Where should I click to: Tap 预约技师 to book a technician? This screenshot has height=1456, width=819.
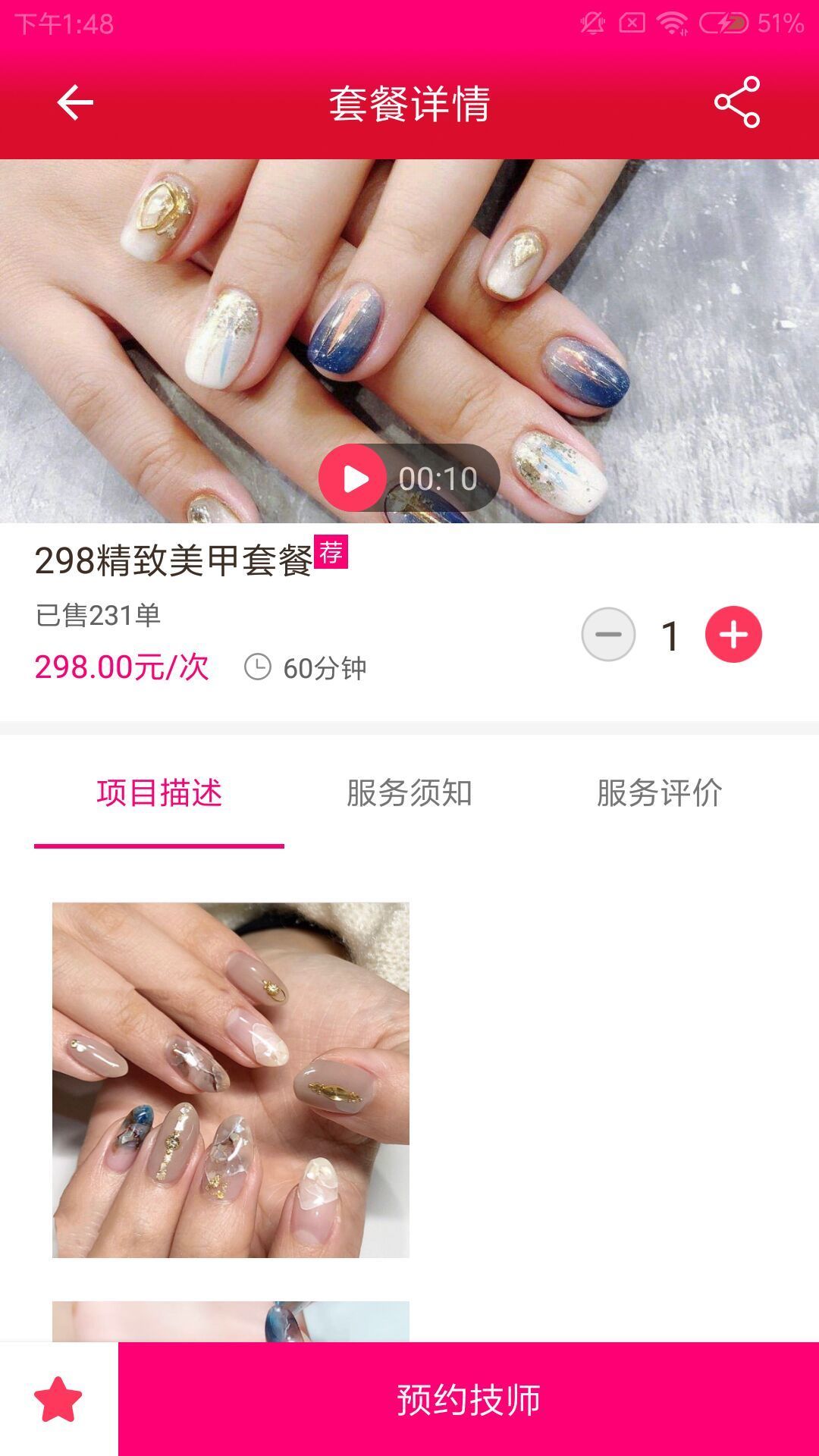click(x=469, y=1399)
